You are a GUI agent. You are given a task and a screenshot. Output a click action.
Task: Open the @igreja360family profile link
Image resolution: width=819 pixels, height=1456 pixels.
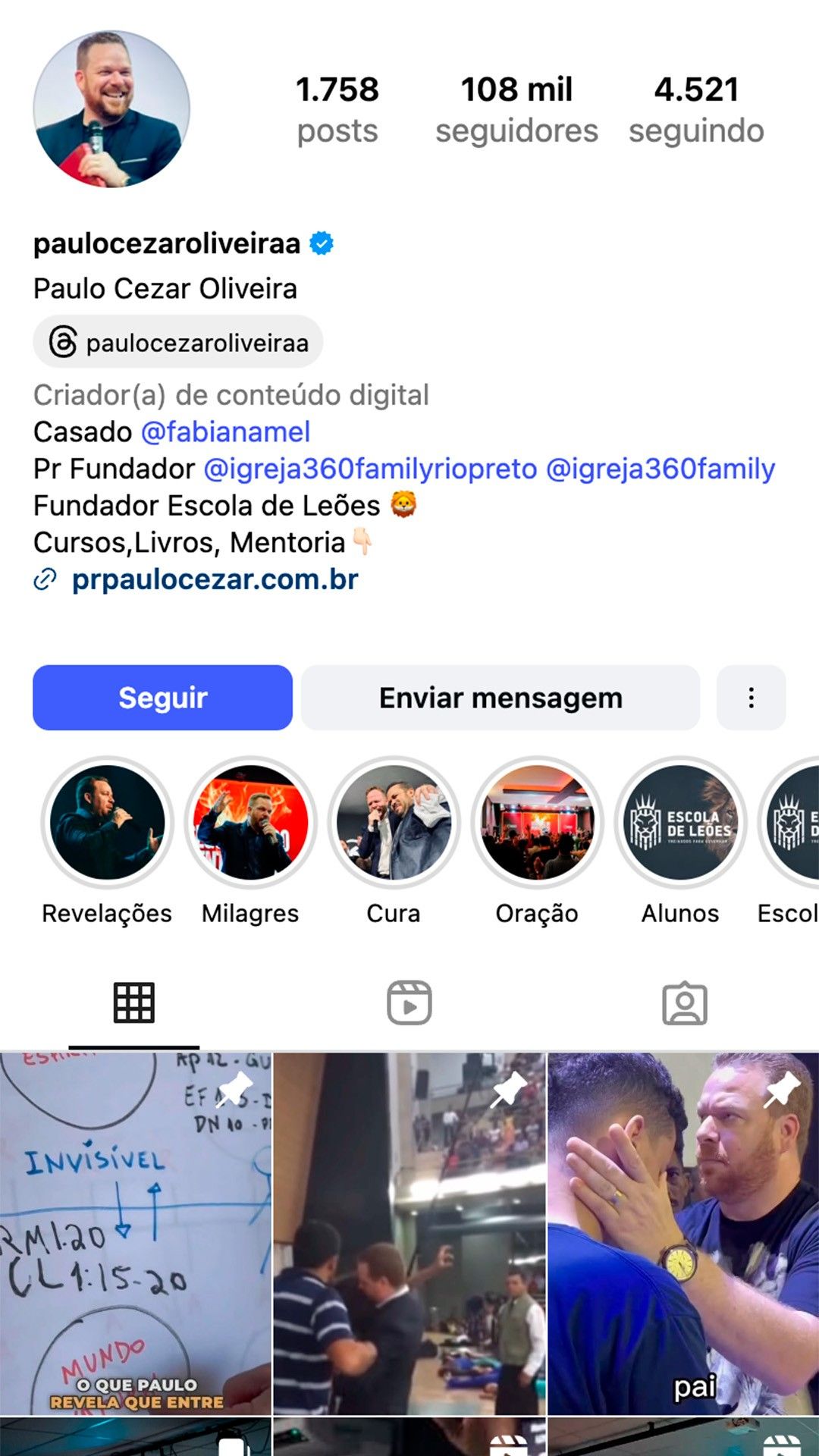point(660,469)
